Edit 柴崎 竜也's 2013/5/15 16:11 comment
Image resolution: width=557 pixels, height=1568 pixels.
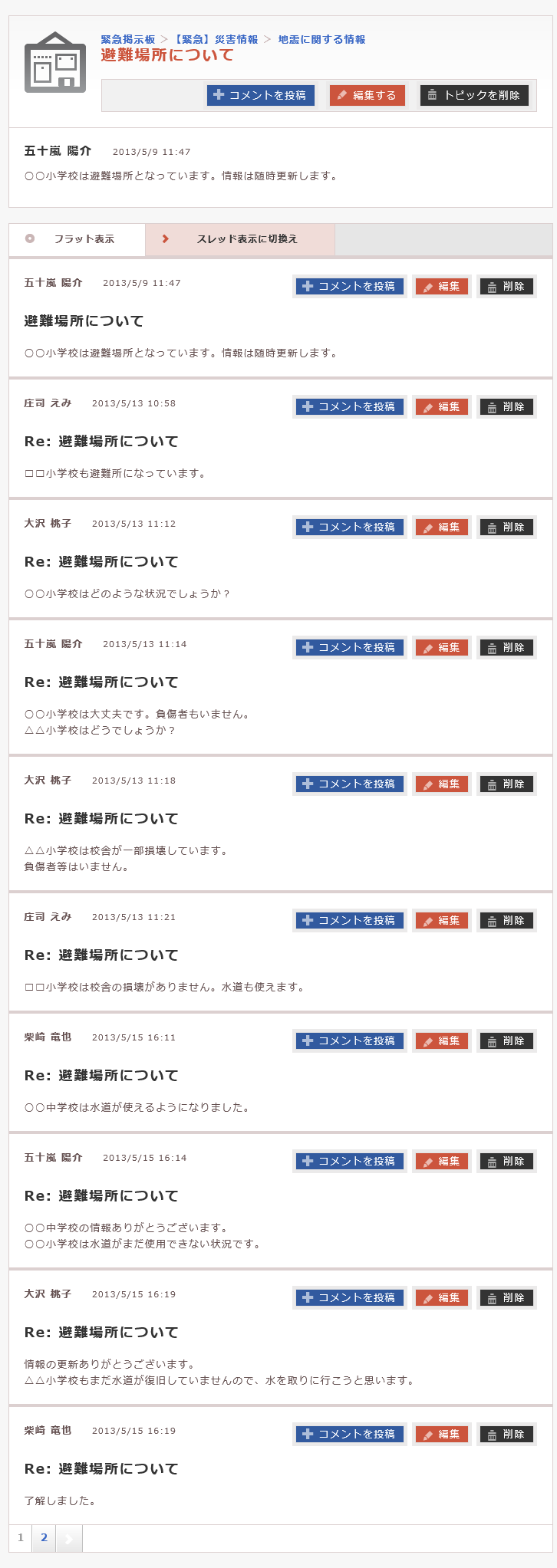(x=441, y=1040)
